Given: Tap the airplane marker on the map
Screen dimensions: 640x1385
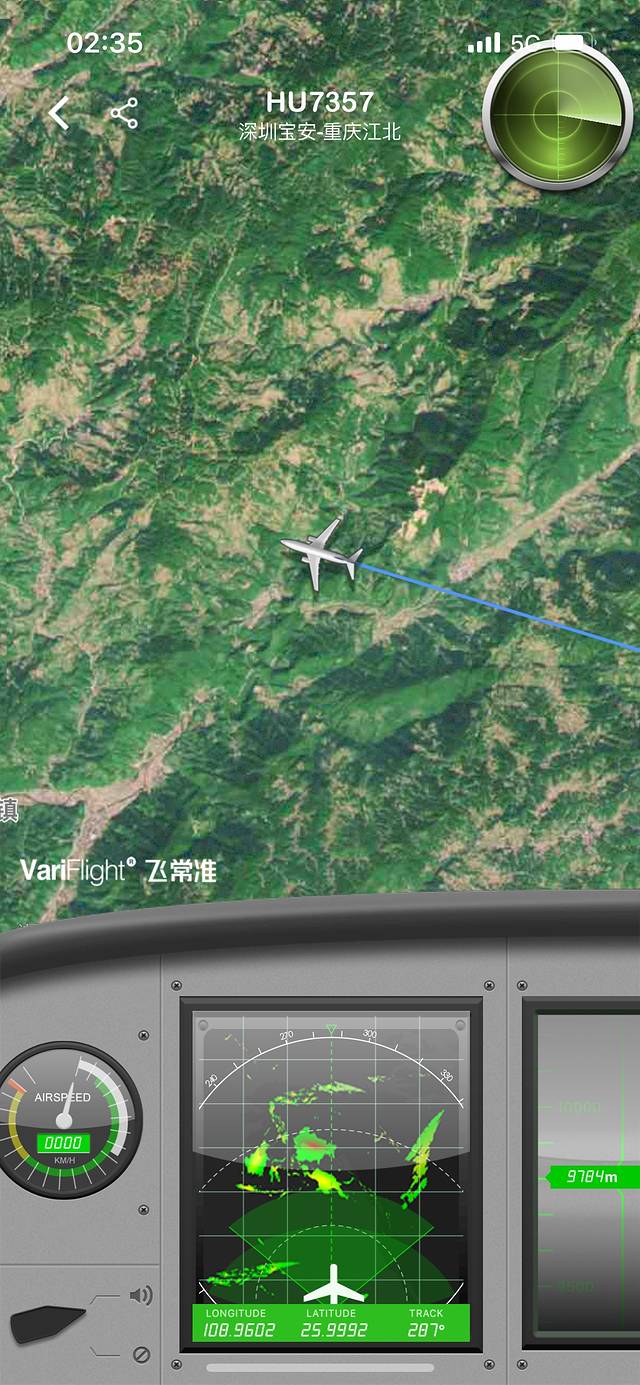Looking at the screenshot, I should pos(320,553).
